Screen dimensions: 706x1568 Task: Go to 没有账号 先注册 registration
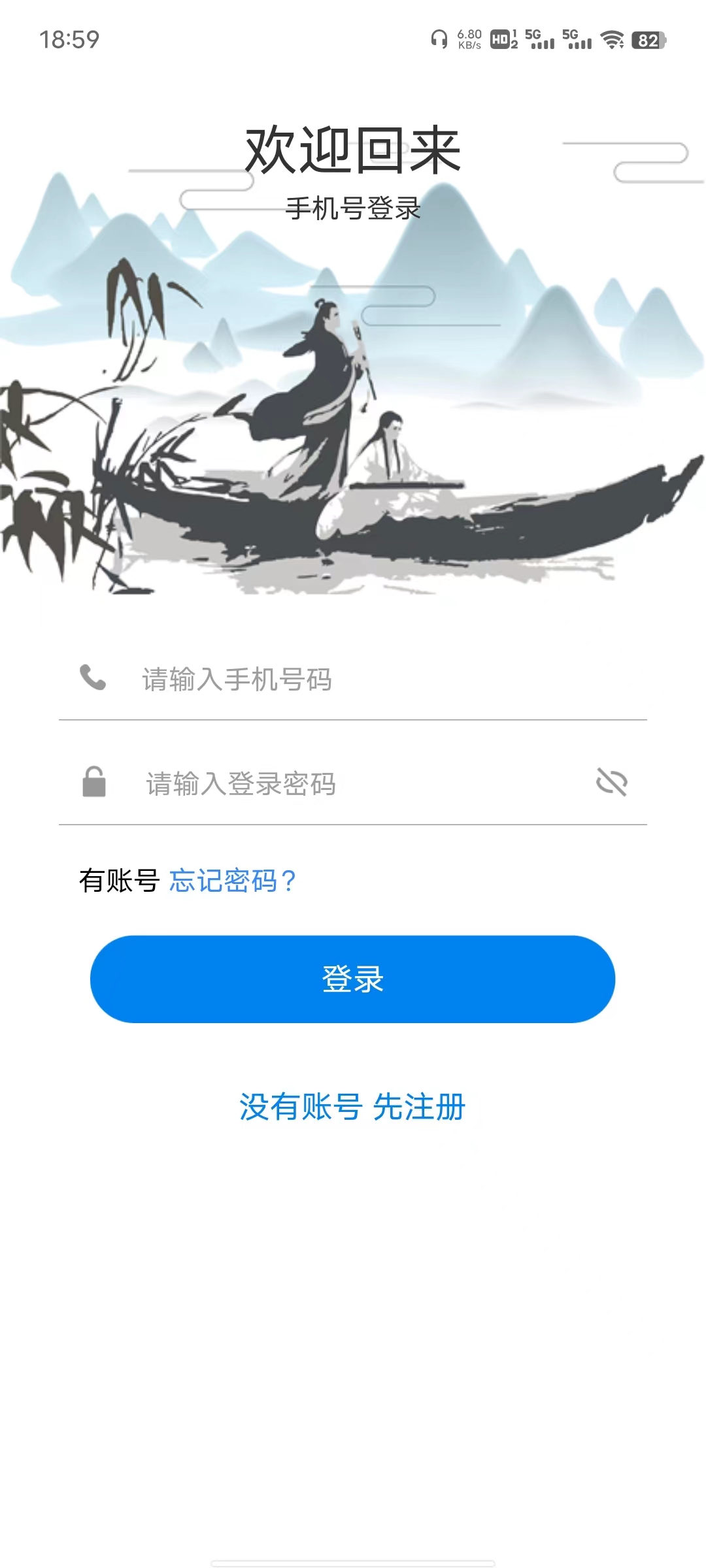pos(352,1107)
